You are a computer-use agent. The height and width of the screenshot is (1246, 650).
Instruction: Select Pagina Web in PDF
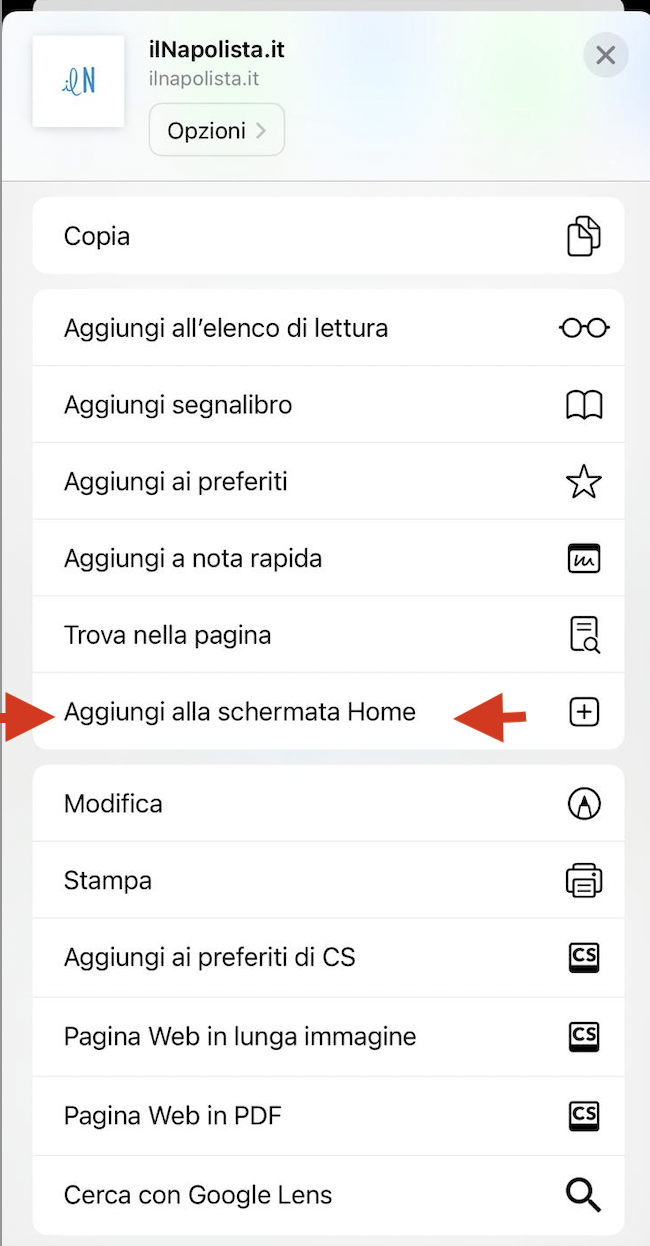pos(328,1116)
